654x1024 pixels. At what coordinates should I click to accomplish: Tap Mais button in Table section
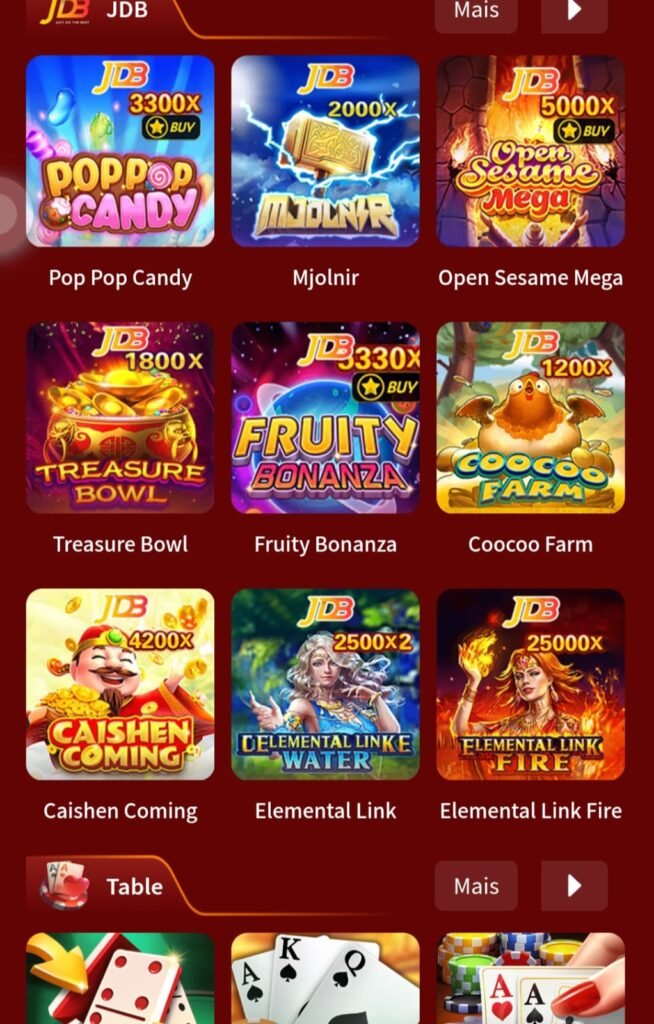(x=476, y=886)
